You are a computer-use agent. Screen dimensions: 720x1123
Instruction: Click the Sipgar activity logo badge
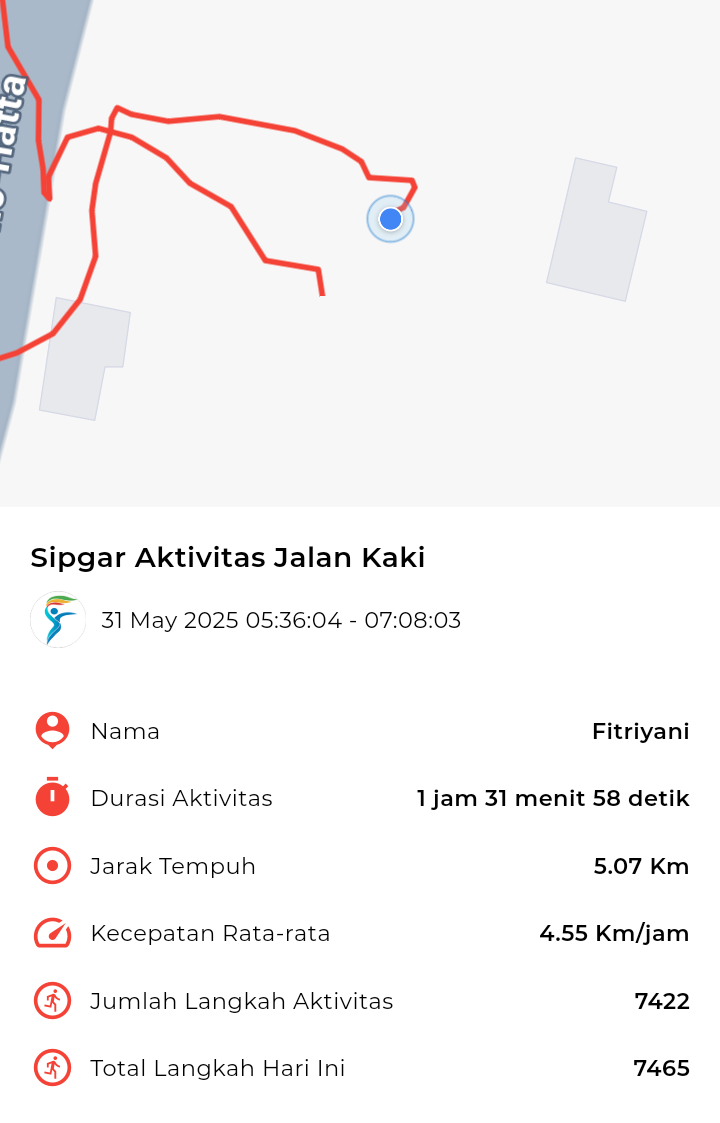58,620
